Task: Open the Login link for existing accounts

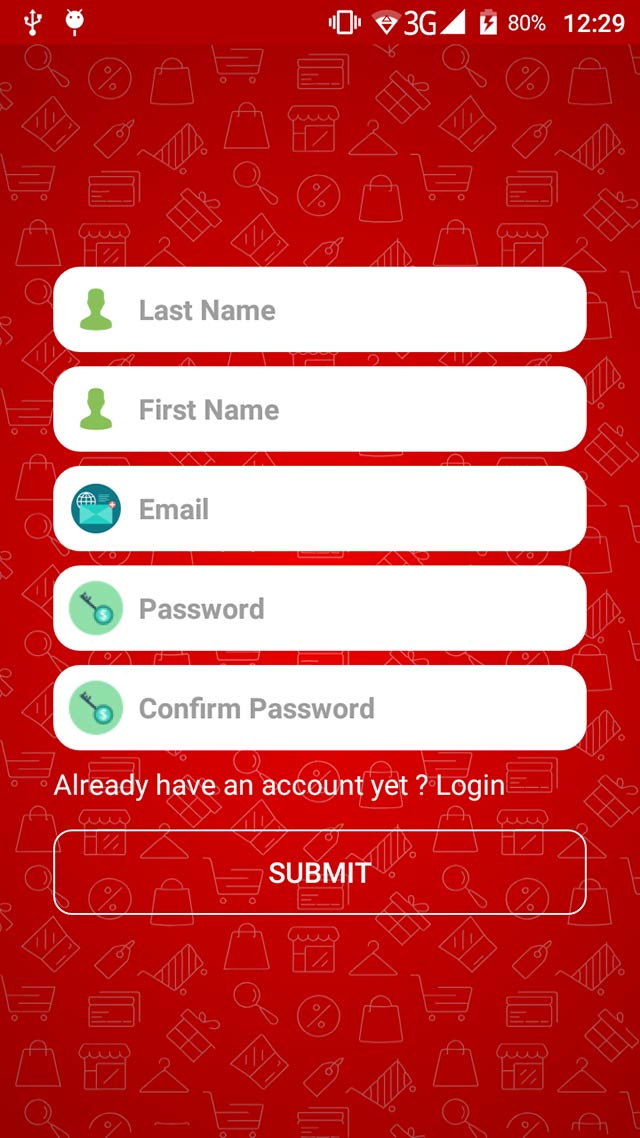Action: [x=470, y=786]
